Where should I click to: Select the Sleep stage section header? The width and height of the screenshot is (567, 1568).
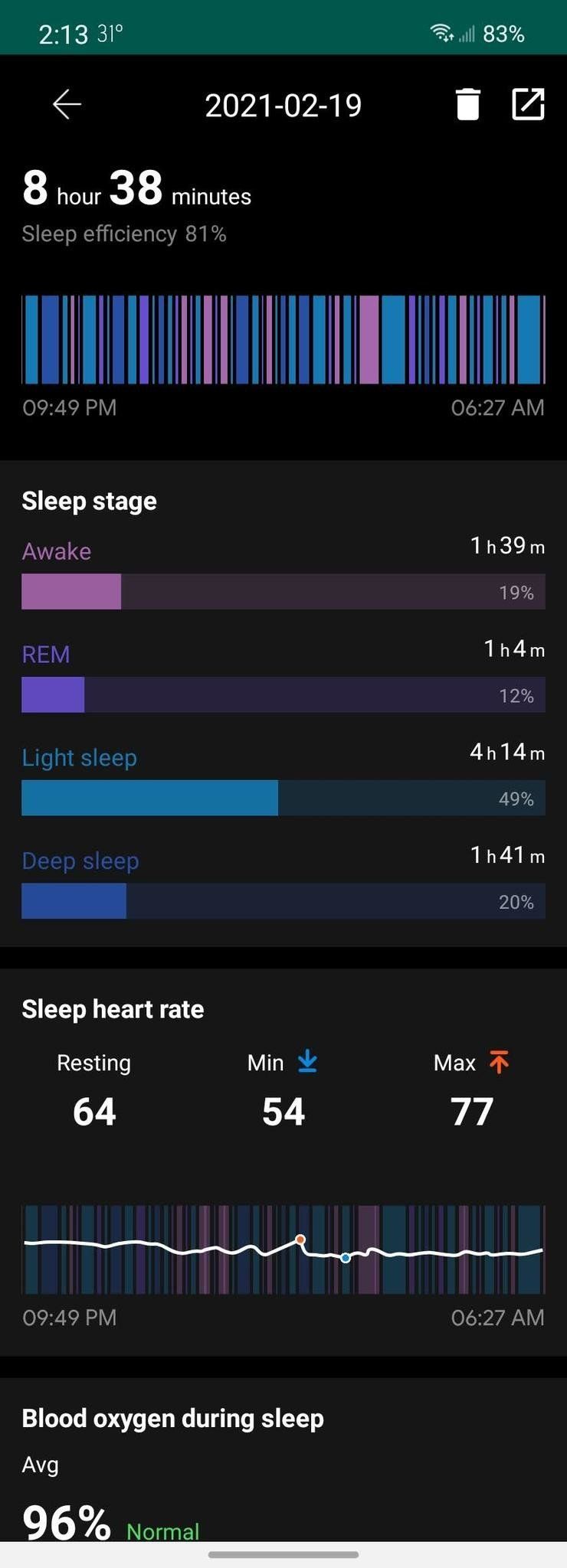tap(89, 501)
